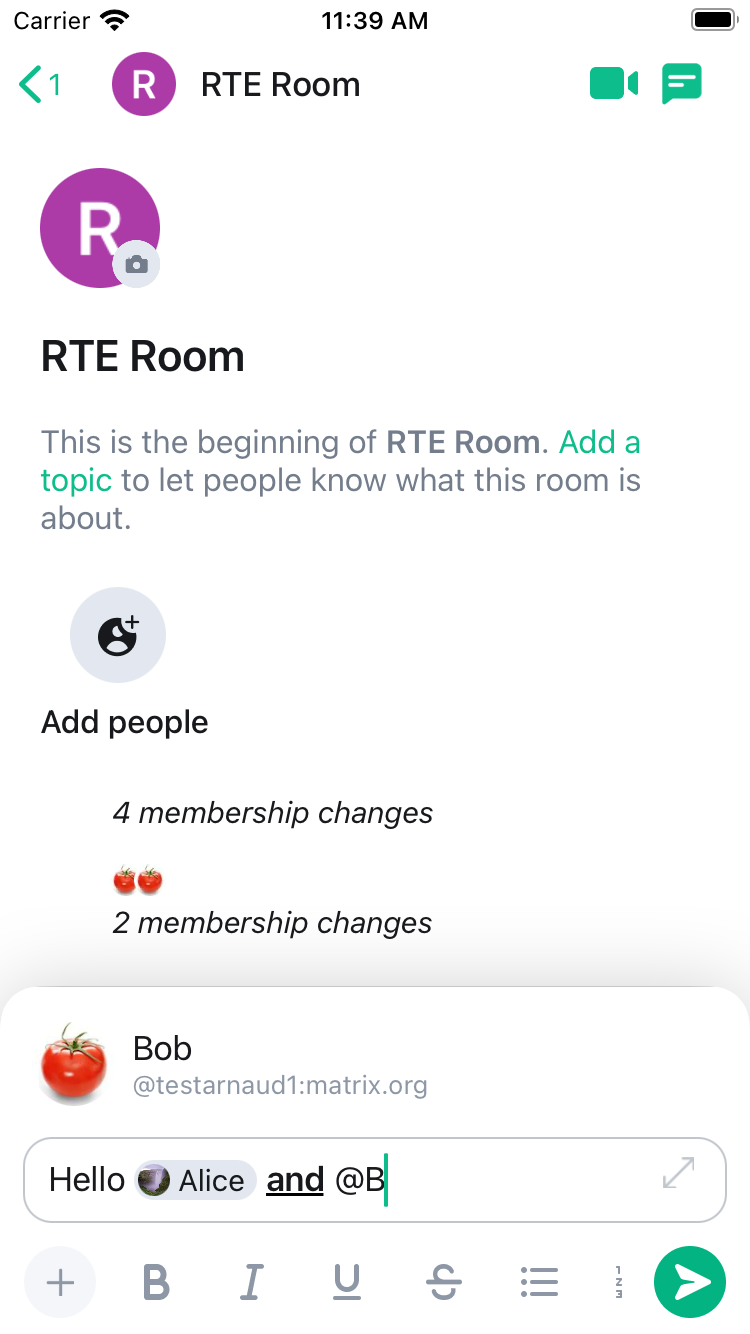Open RTE Room details from header
Image resolution: width=750 pixels, height=1334 pixels.
tap(280, 85)
